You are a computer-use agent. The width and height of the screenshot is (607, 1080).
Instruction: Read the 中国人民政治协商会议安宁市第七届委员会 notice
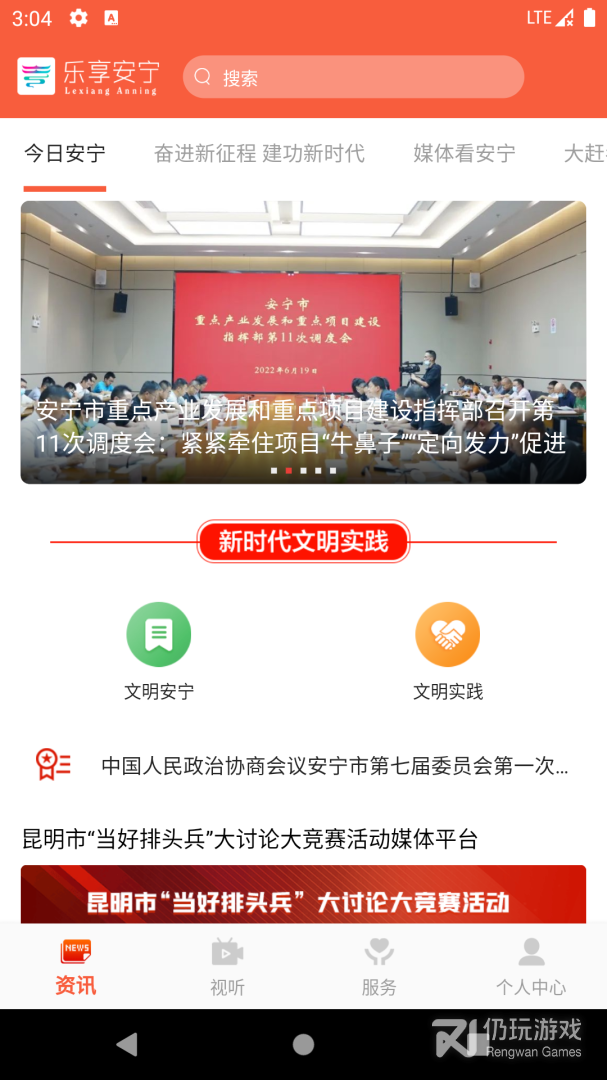pos(334,767)
